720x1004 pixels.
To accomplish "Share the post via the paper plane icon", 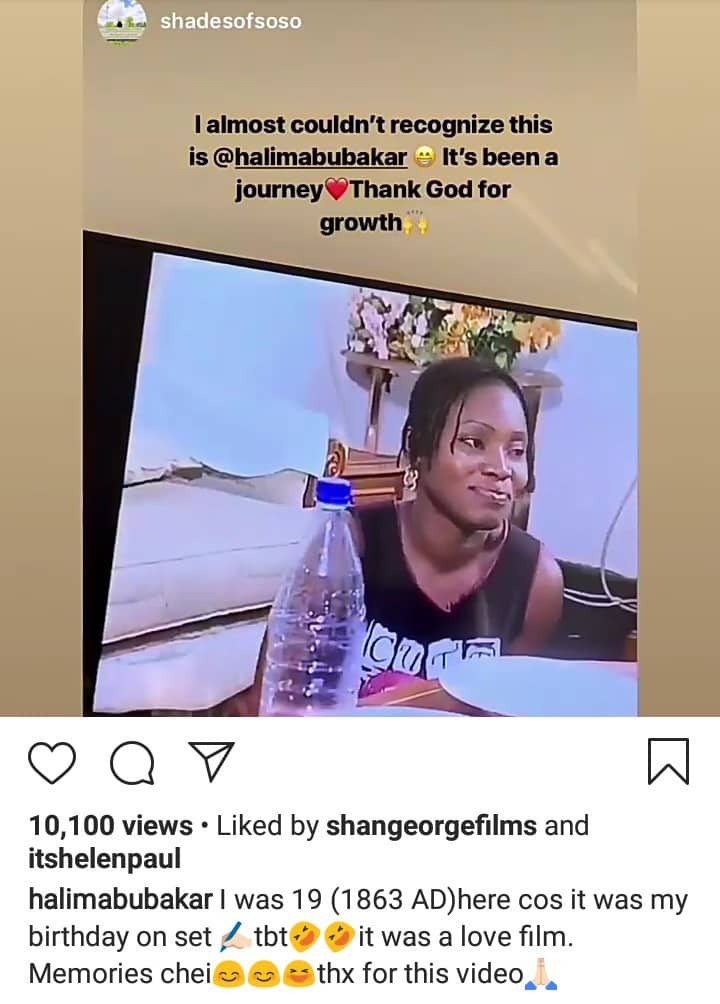I will (x=213, y=762).
